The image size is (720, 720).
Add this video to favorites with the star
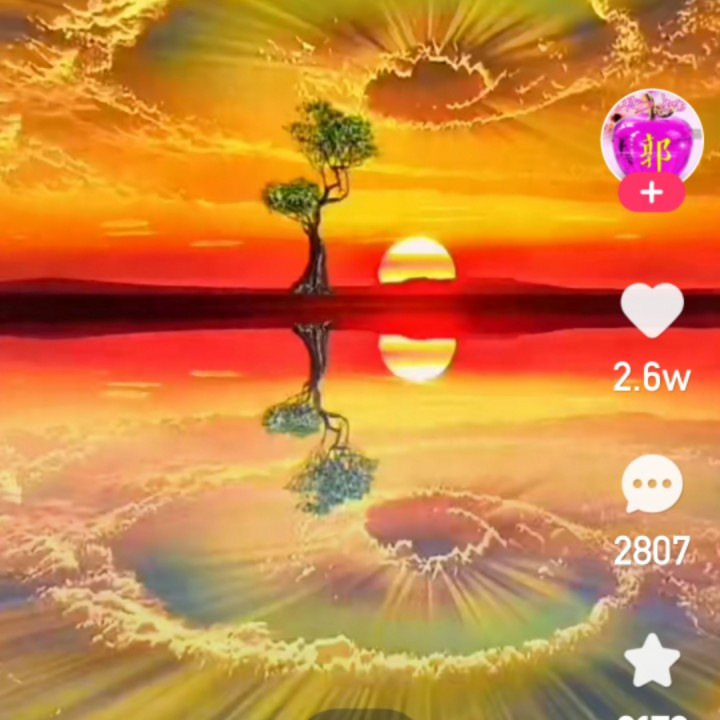652,662
